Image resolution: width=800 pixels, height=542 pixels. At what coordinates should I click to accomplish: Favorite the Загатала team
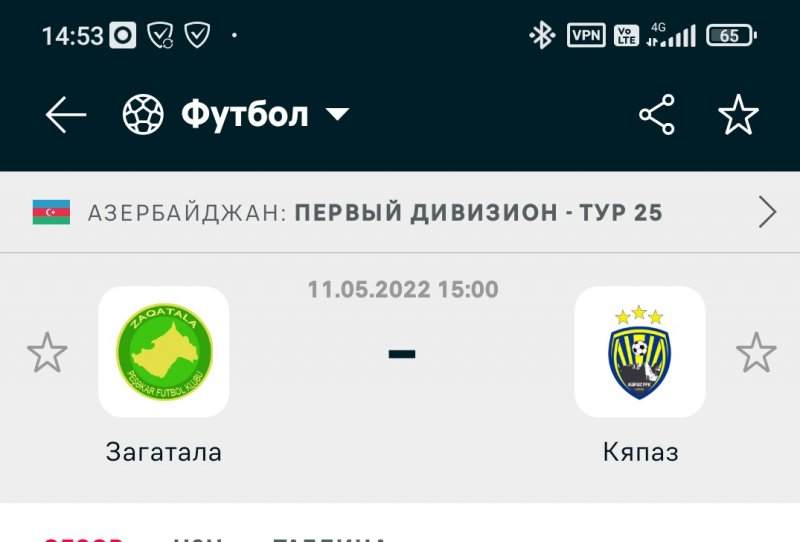pos(47,353)
